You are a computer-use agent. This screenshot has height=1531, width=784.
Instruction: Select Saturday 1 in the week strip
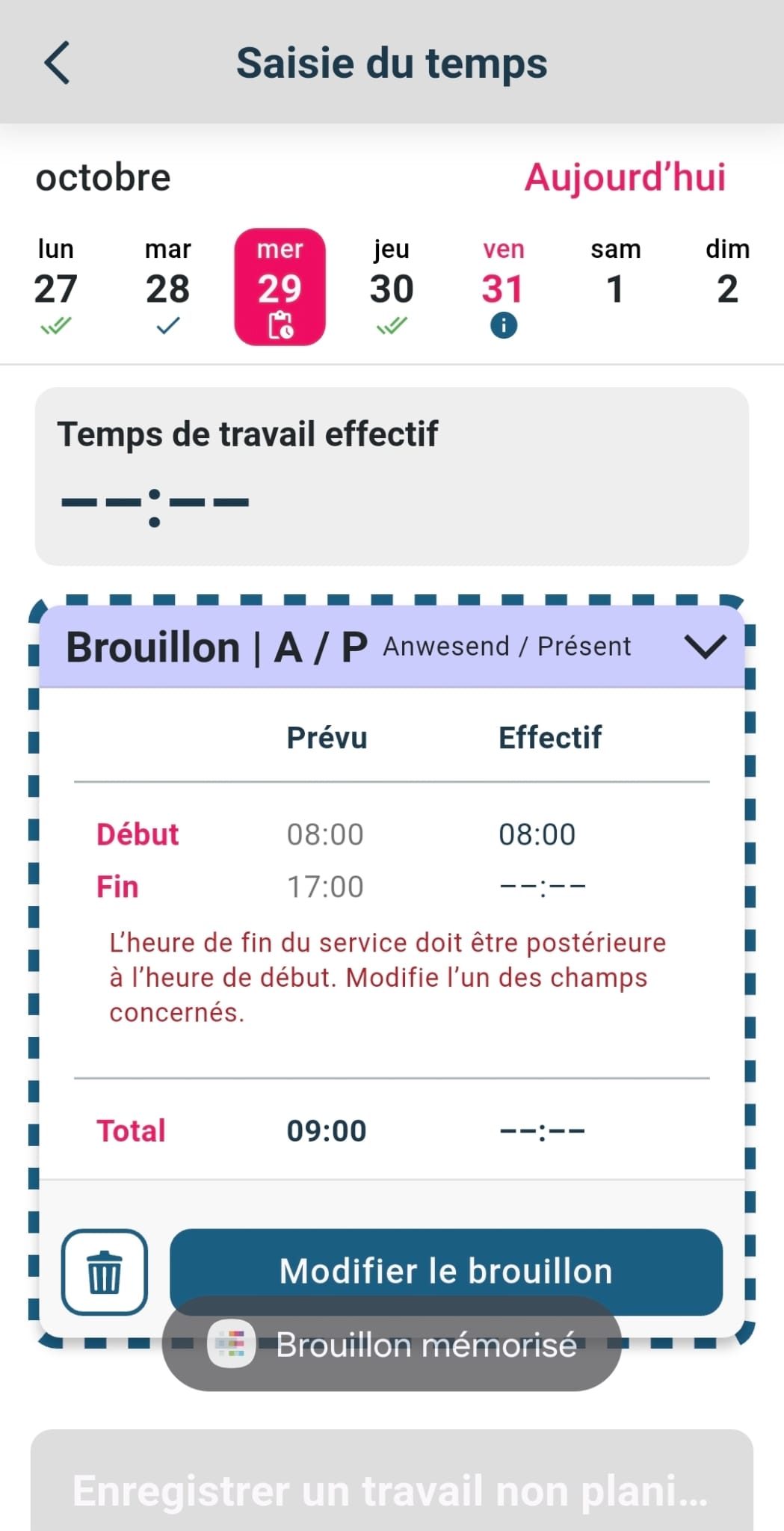615,288
